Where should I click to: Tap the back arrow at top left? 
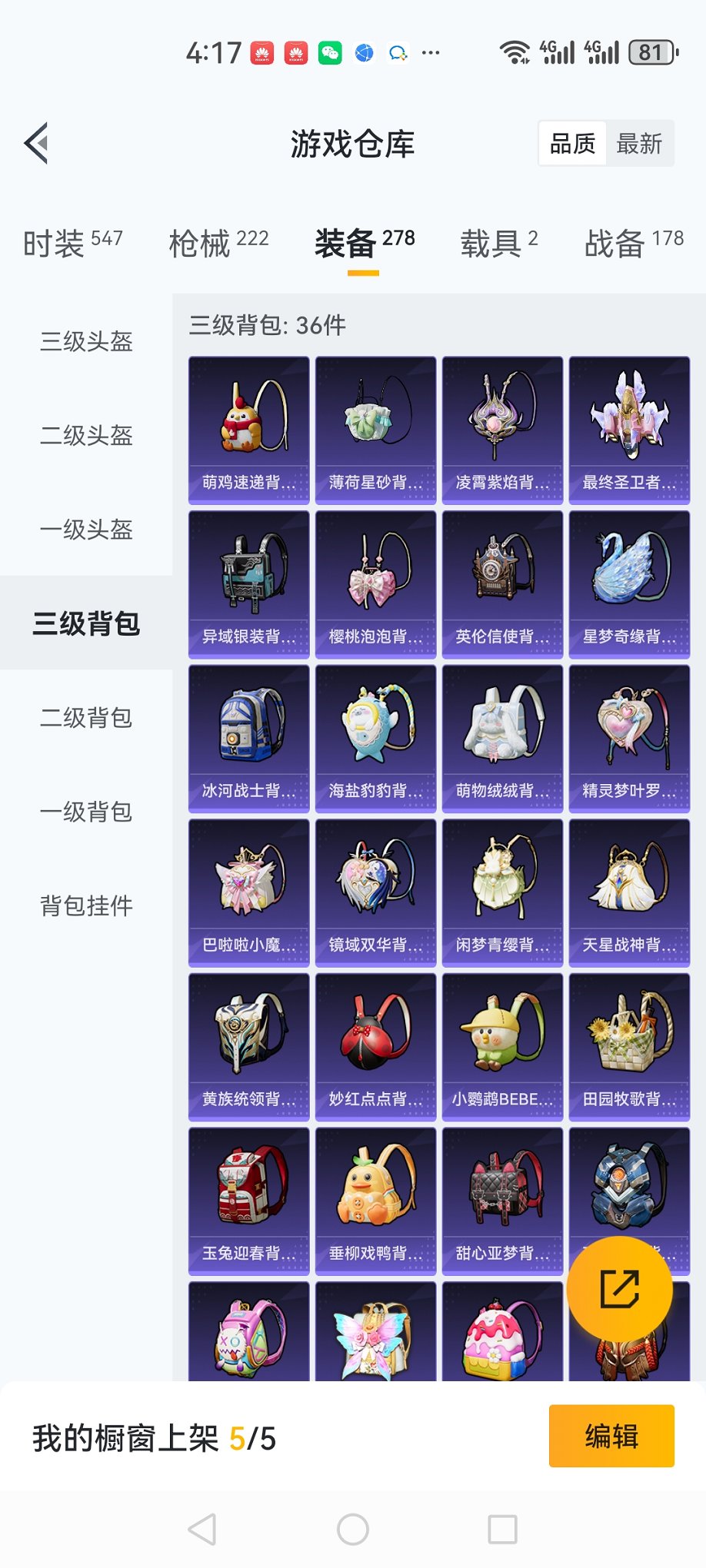[x=35, y=143]
